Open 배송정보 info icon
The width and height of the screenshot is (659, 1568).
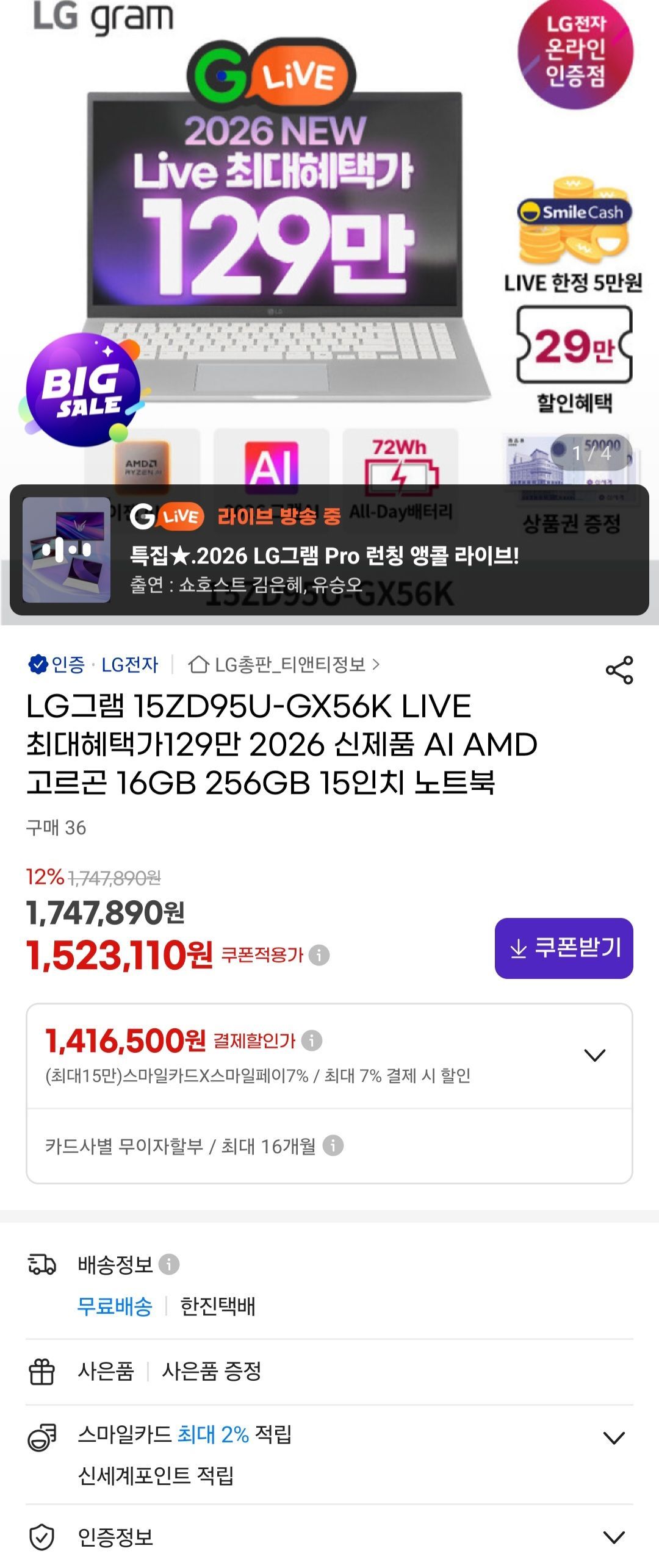tap(169, 1264)
